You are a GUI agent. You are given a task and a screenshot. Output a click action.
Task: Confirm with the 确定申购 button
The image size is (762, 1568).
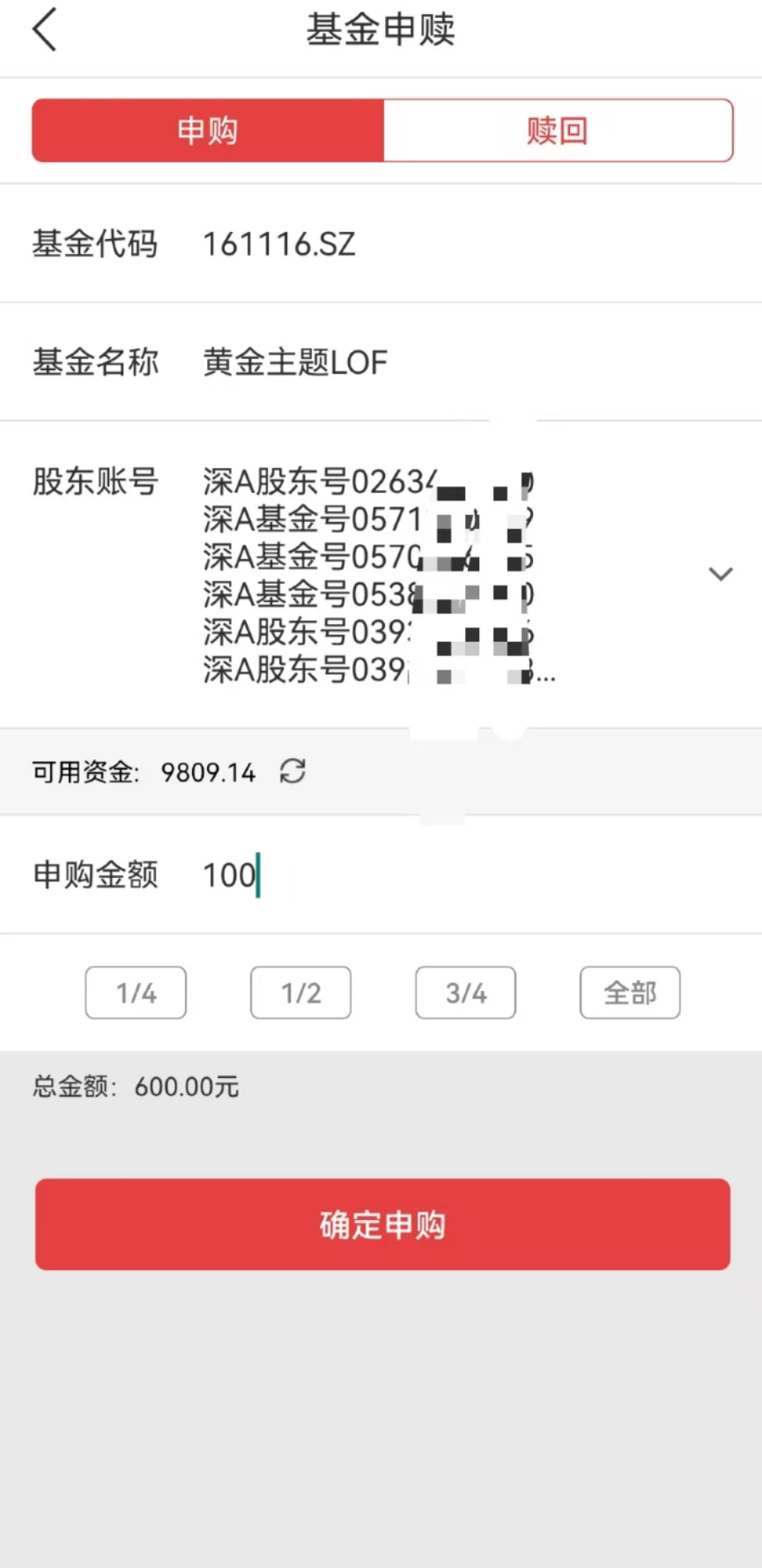coord(382,1224)
